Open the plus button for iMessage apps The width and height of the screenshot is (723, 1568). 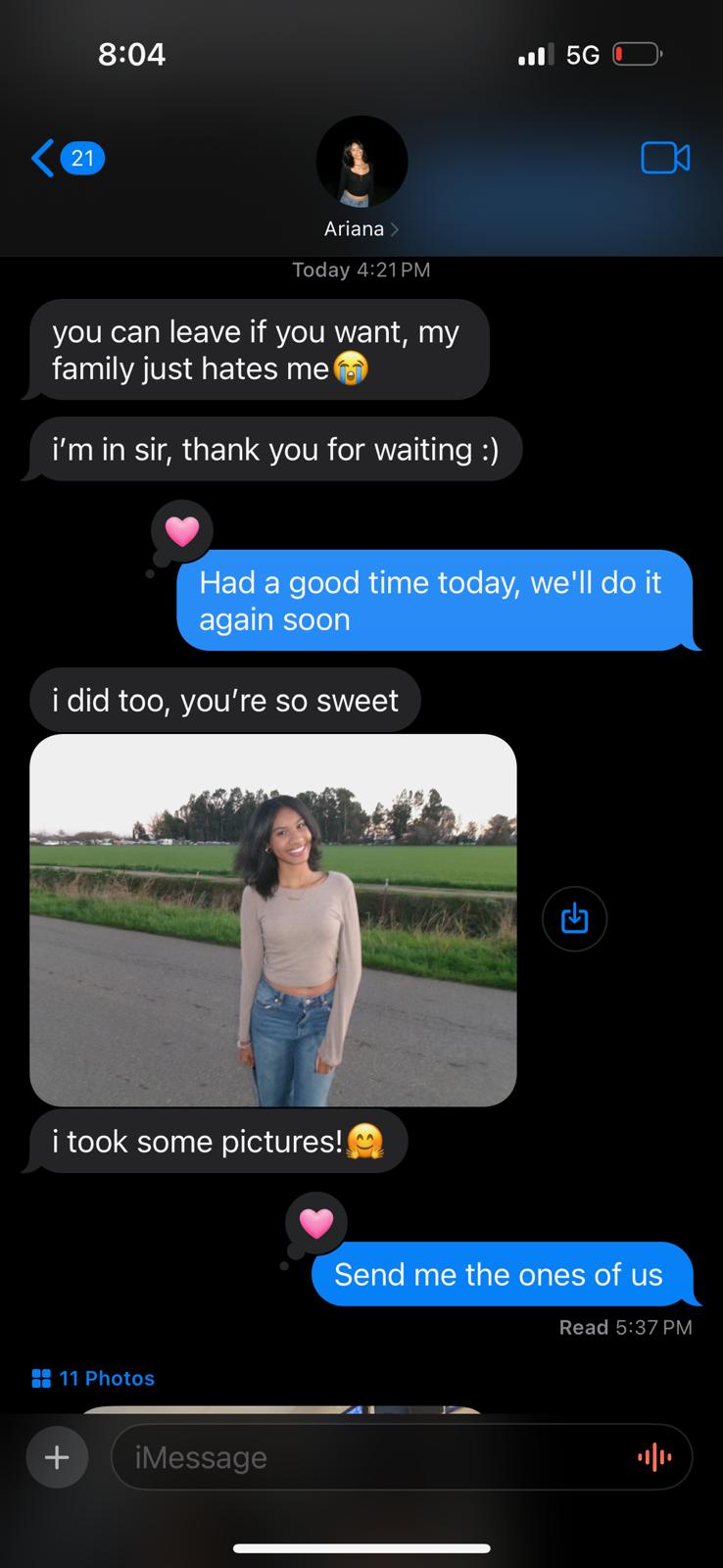coord(57,1457)
